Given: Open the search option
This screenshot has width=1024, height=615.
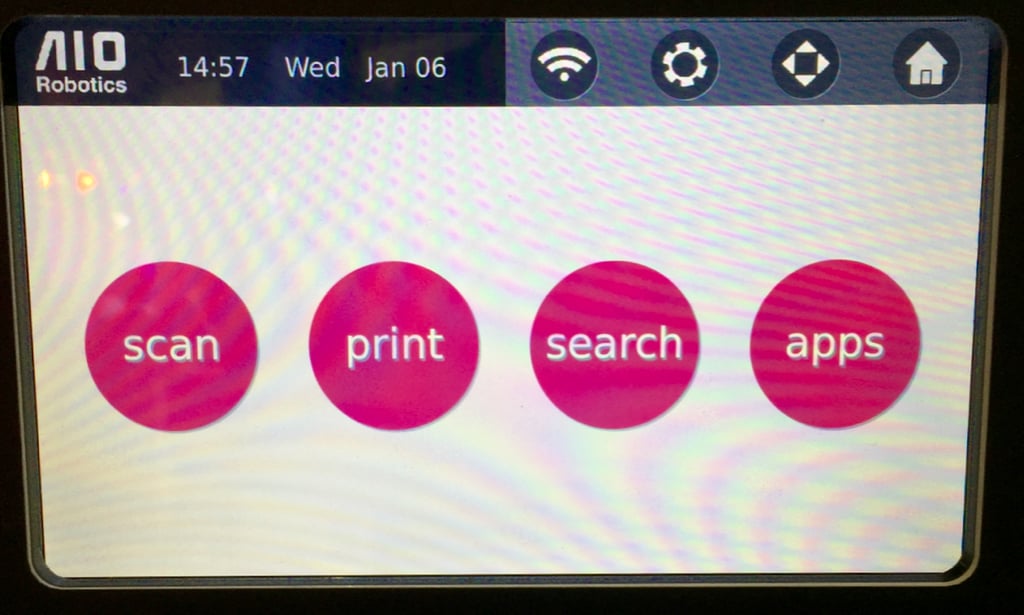Looking at the screenshot, I should click(x=614, y=345).
